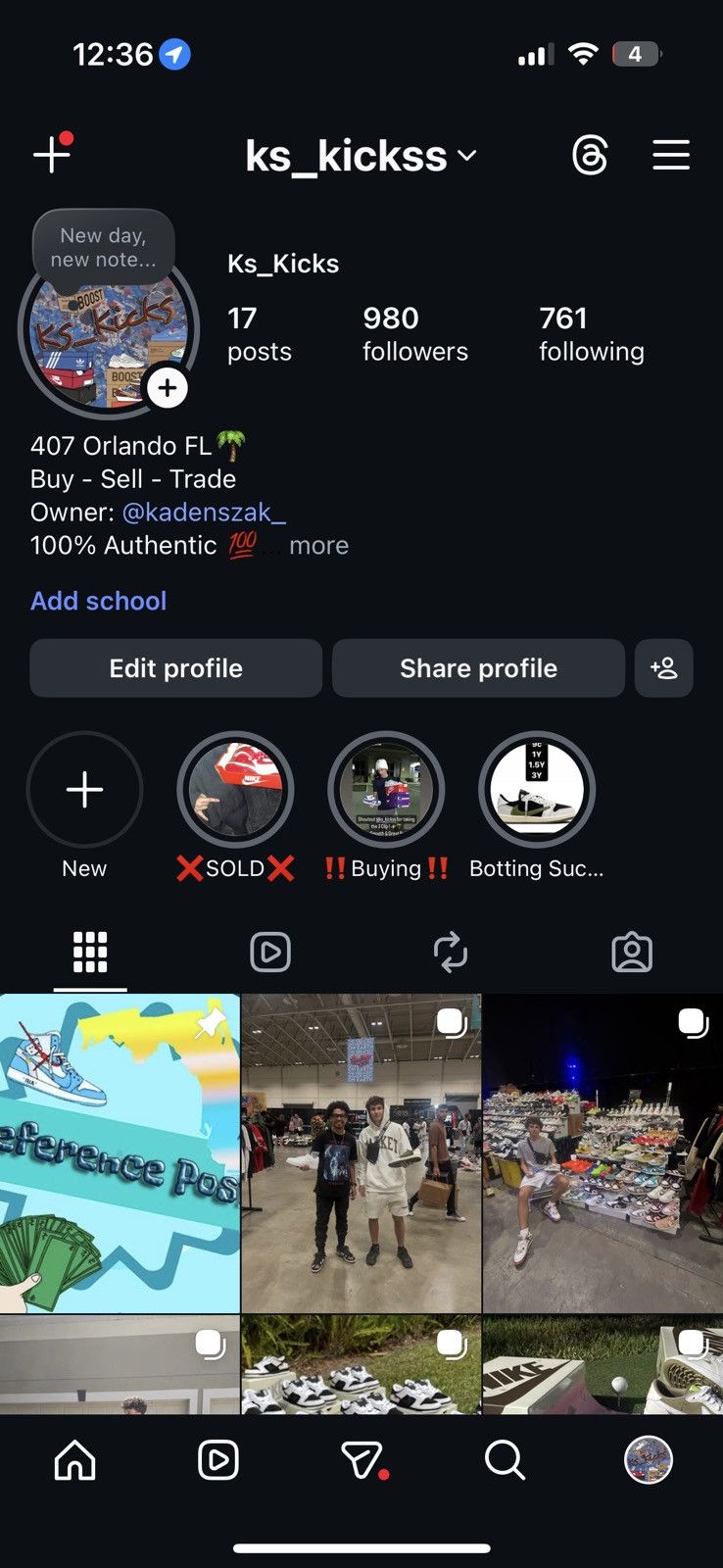Screen dimensions: 723x1568
Task: Open the hamburger settings menu
Action: (x=671, y=155)
